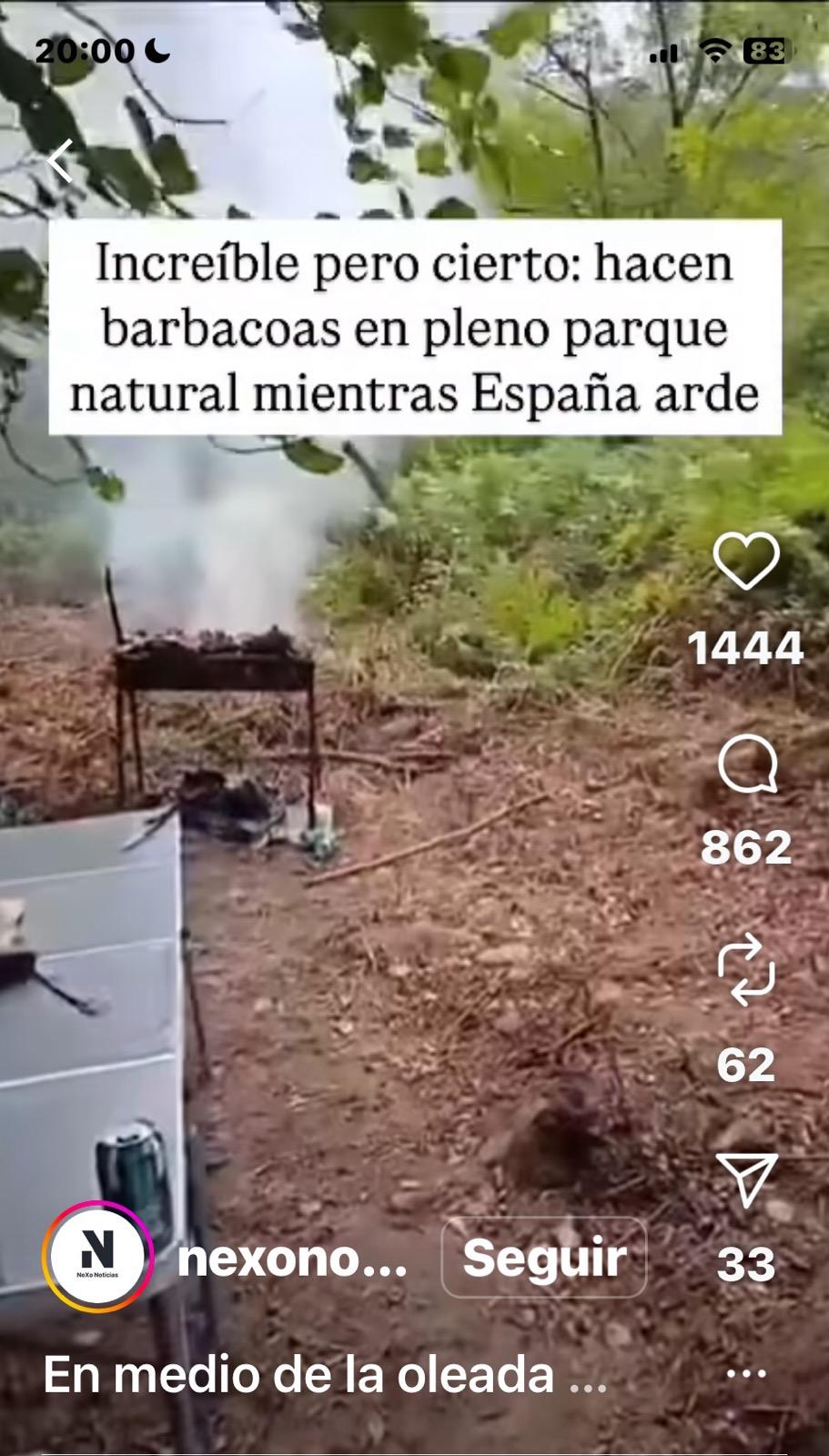
Task: Open the comments on this reel
Action: pos(747,764)
